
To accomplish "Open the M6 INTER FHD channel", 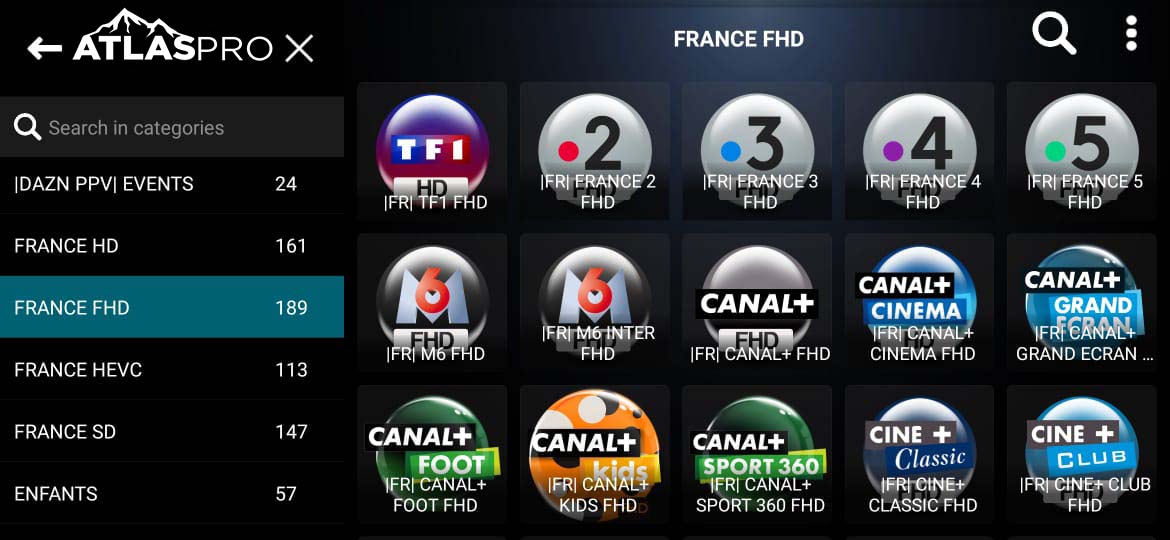I will click(596, 303).
